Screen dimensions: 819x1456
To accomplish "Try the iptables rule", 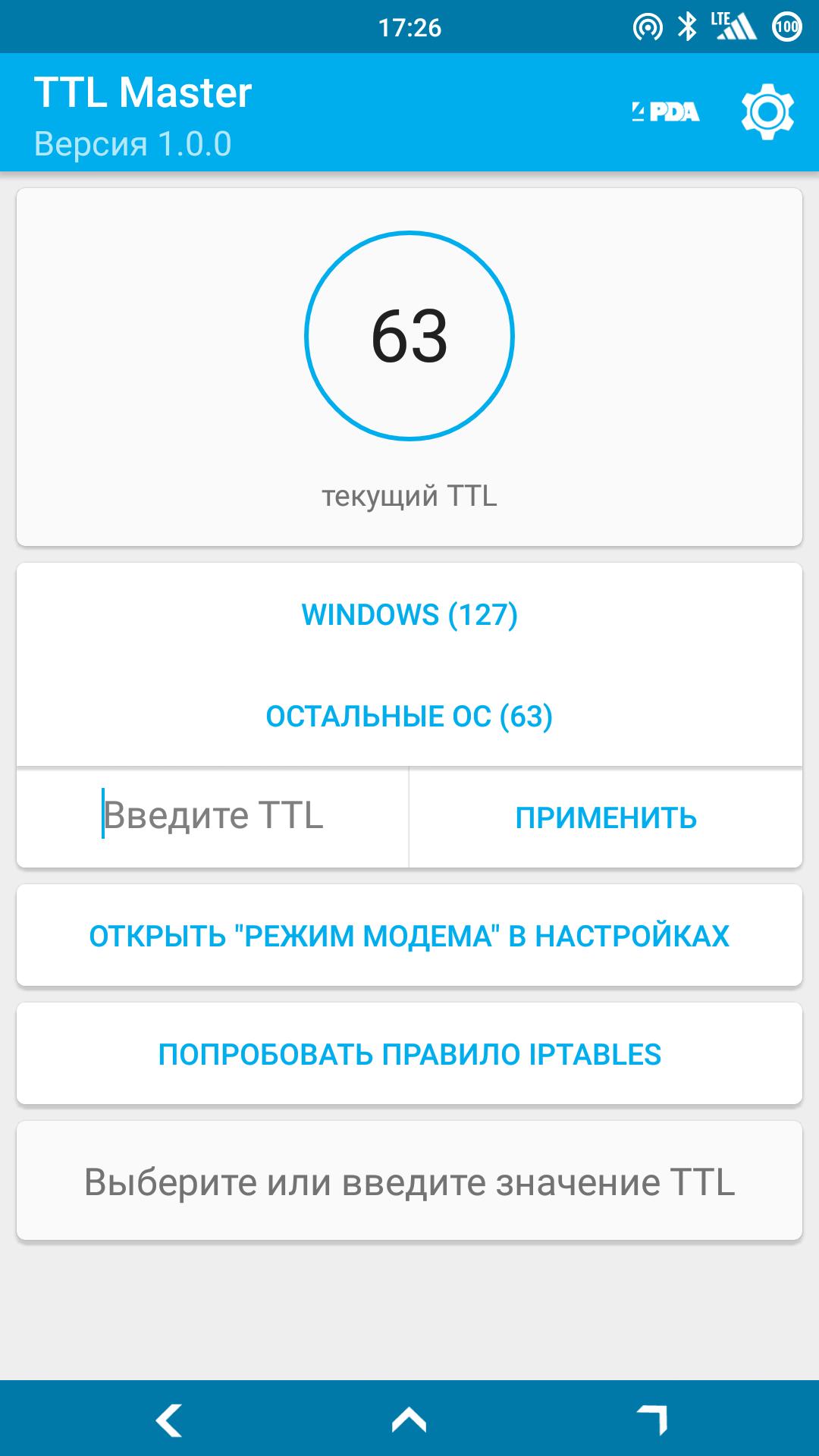I will pyautogui.click(x=409, y=1053).
